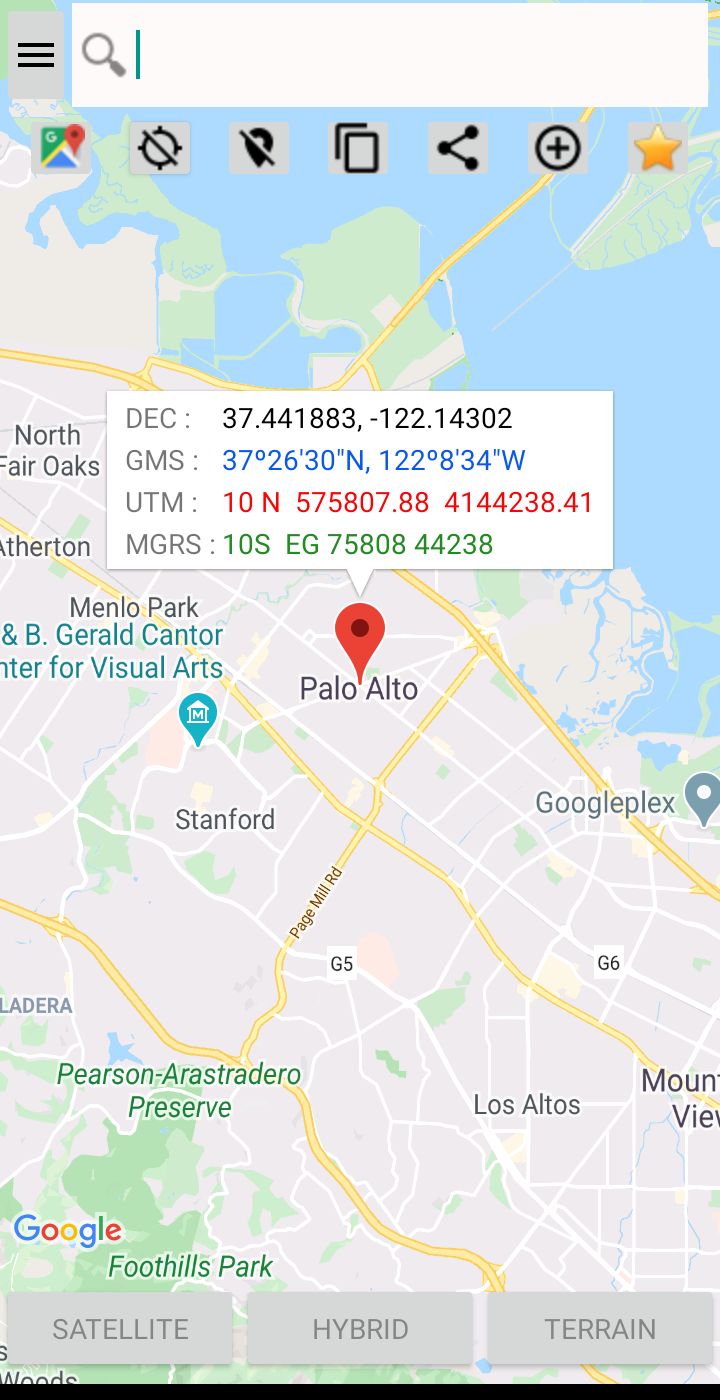
Task: Switch map to Terrain view
Action: click(600, 1328)
